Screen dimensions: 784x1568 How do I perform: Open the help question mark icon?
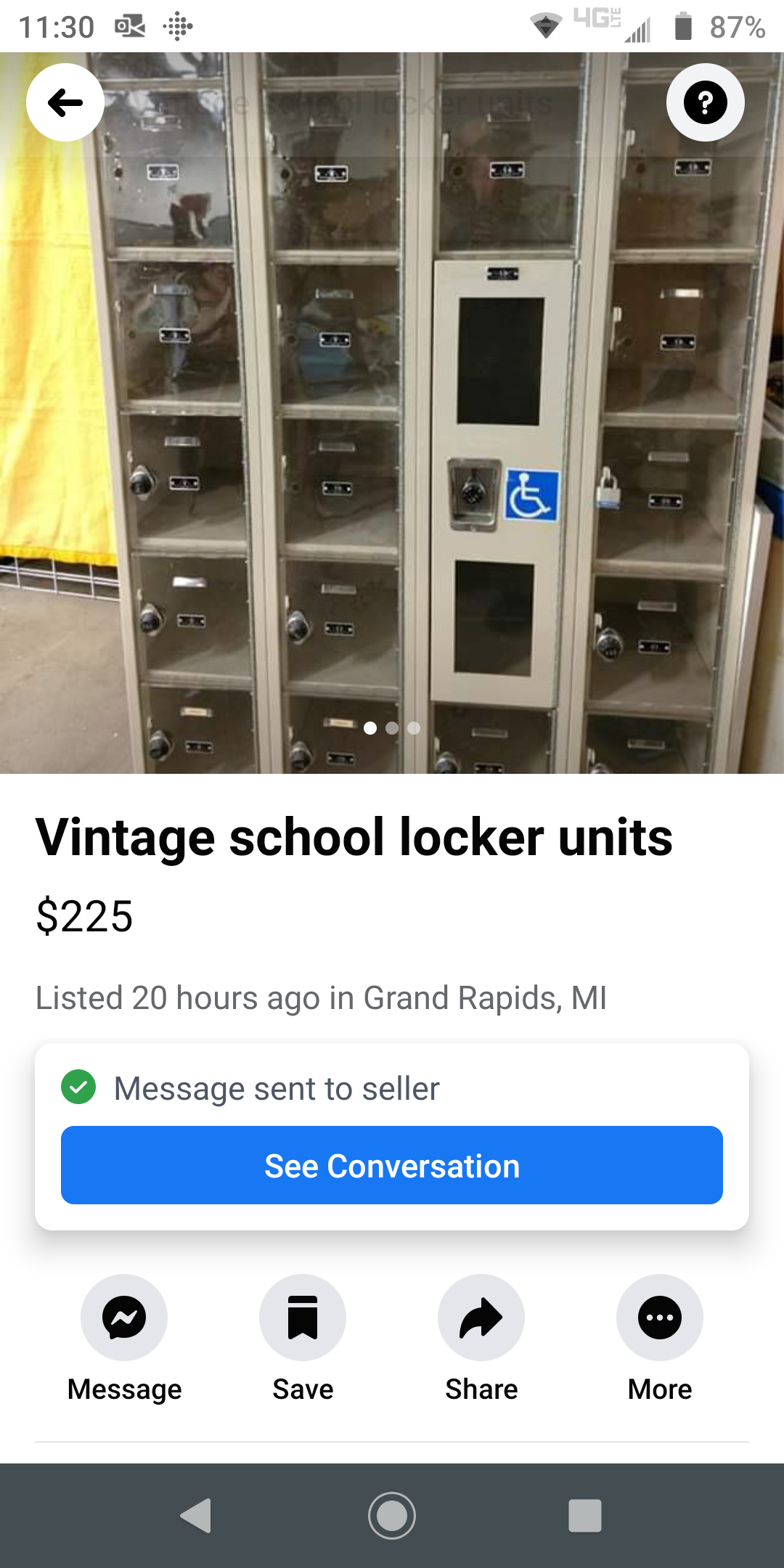click(705, 102)
